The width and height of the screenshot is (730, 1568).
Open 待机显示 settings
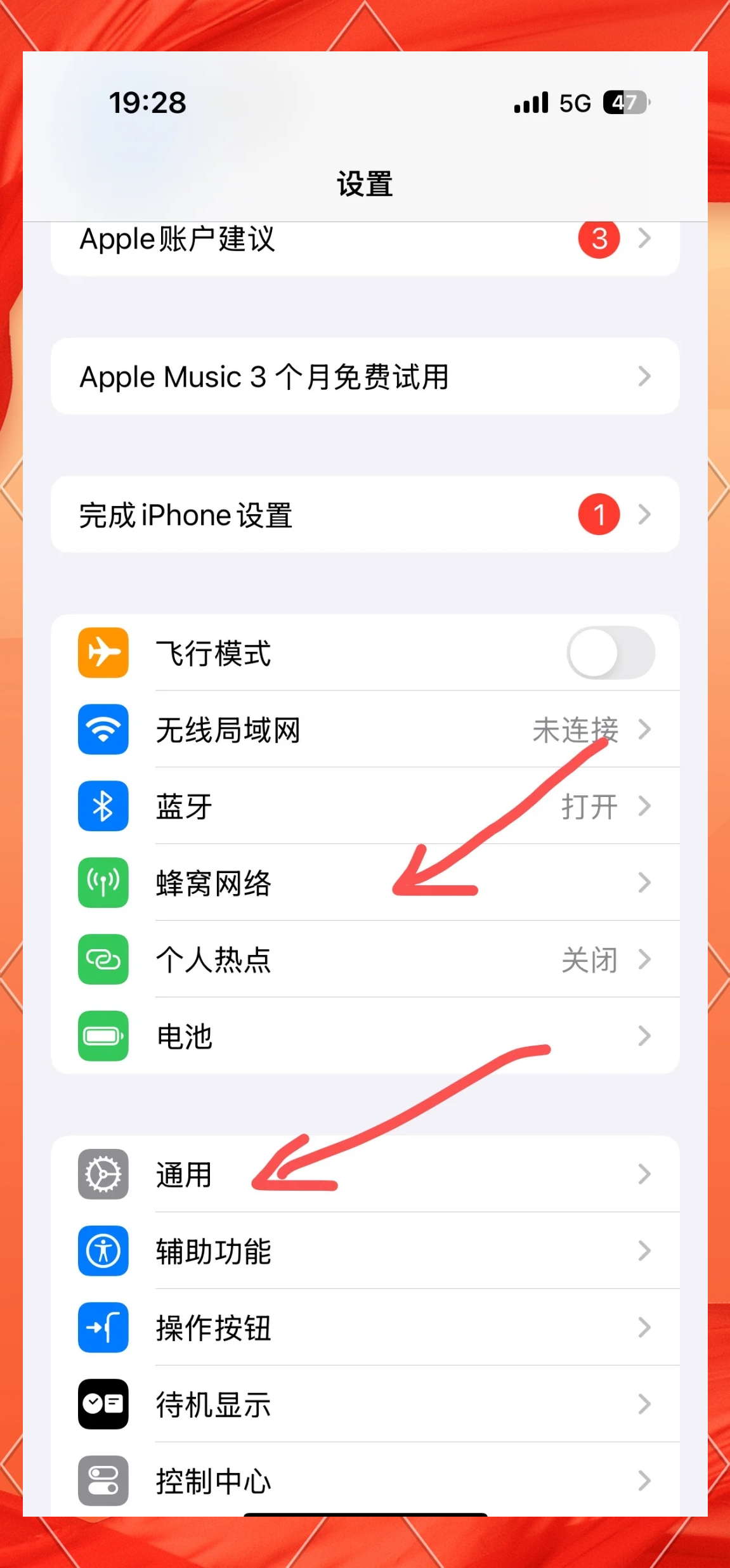(365, 1405)
